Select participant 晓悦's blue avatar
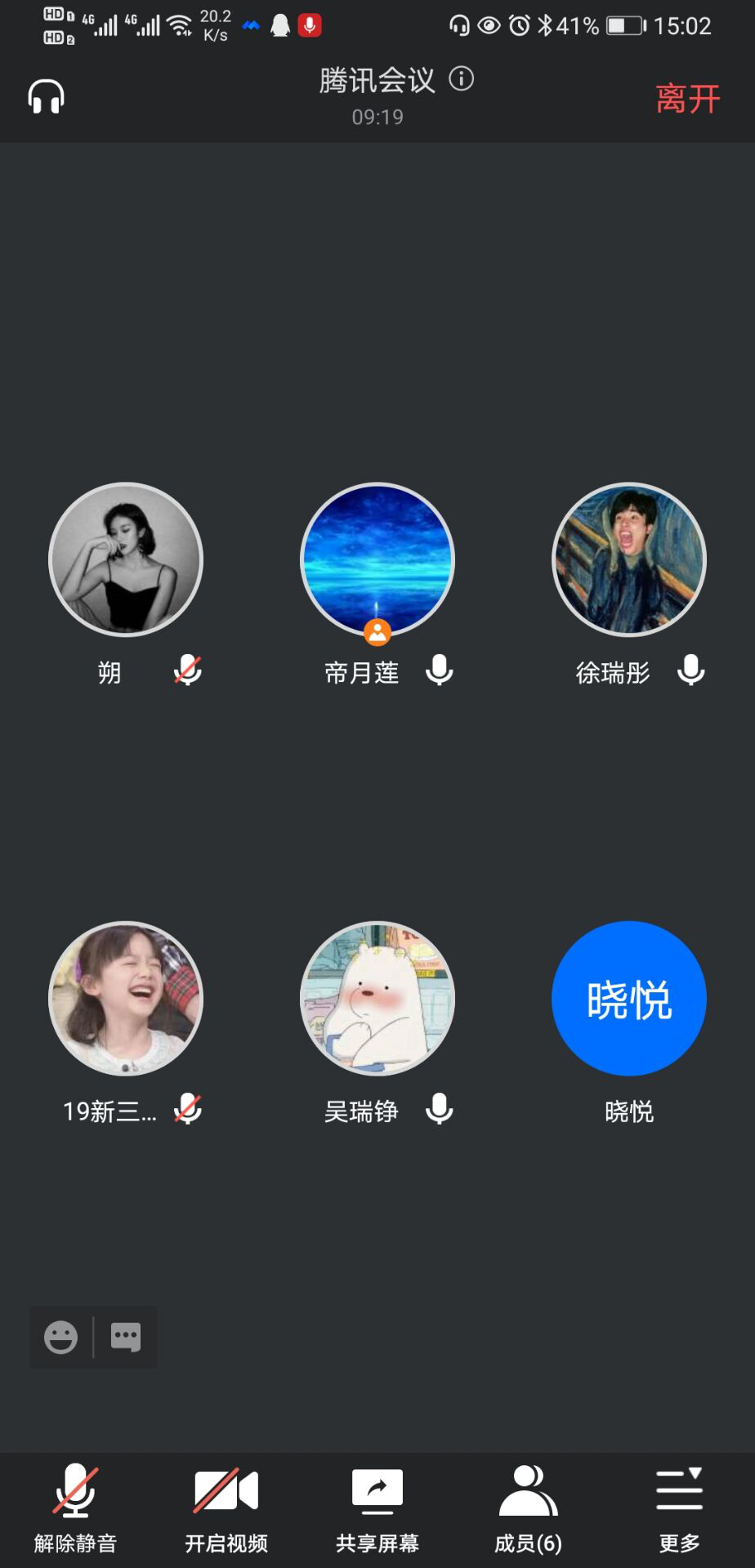The image size is (755, 1568). pyautogui.click(x=629, y=998)
